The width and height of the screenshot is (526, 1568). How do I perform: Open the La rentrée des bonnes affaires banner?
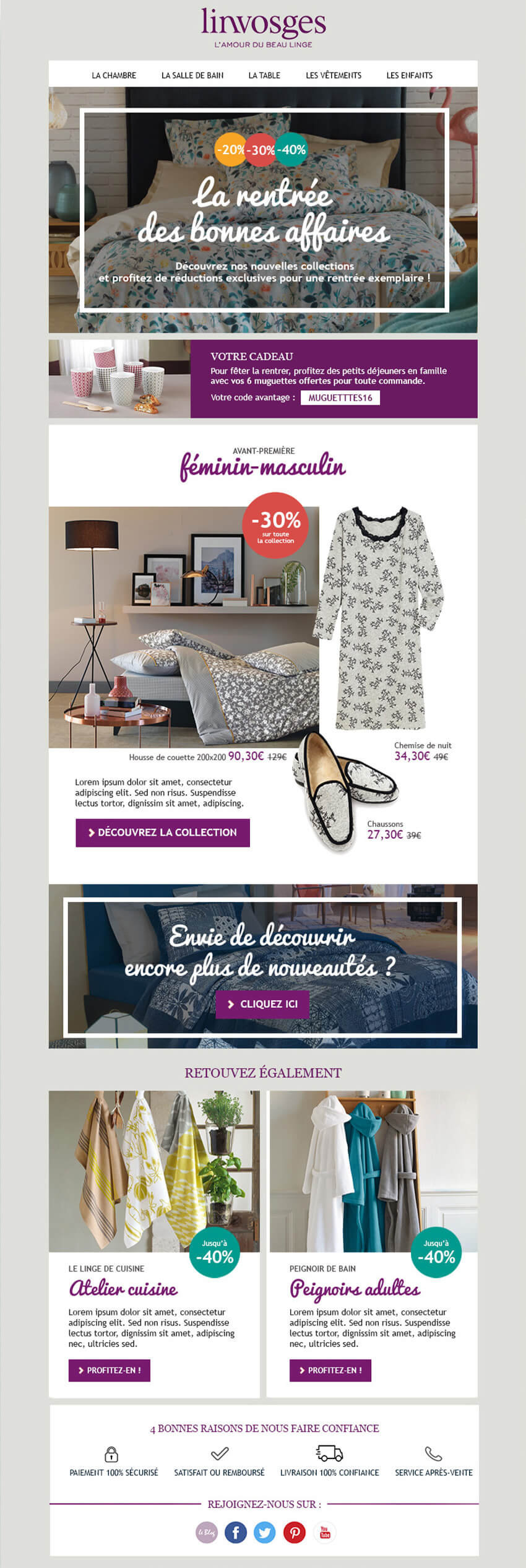click(264, 210)
